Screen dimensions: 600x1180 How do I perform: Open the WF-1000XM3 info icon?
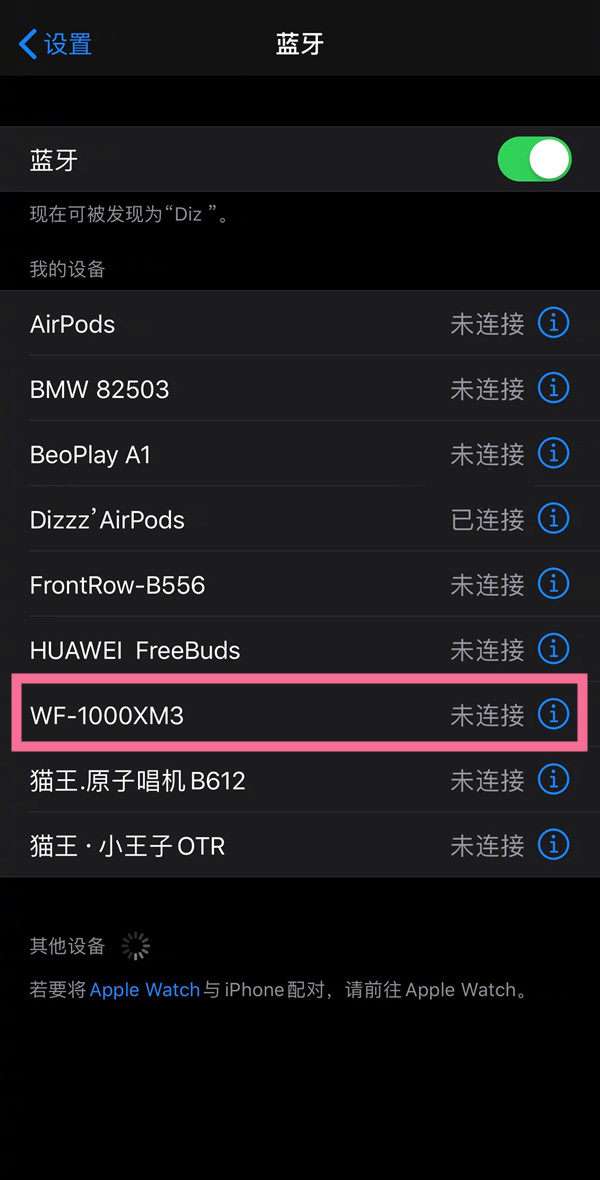click(x=553, y=713)
